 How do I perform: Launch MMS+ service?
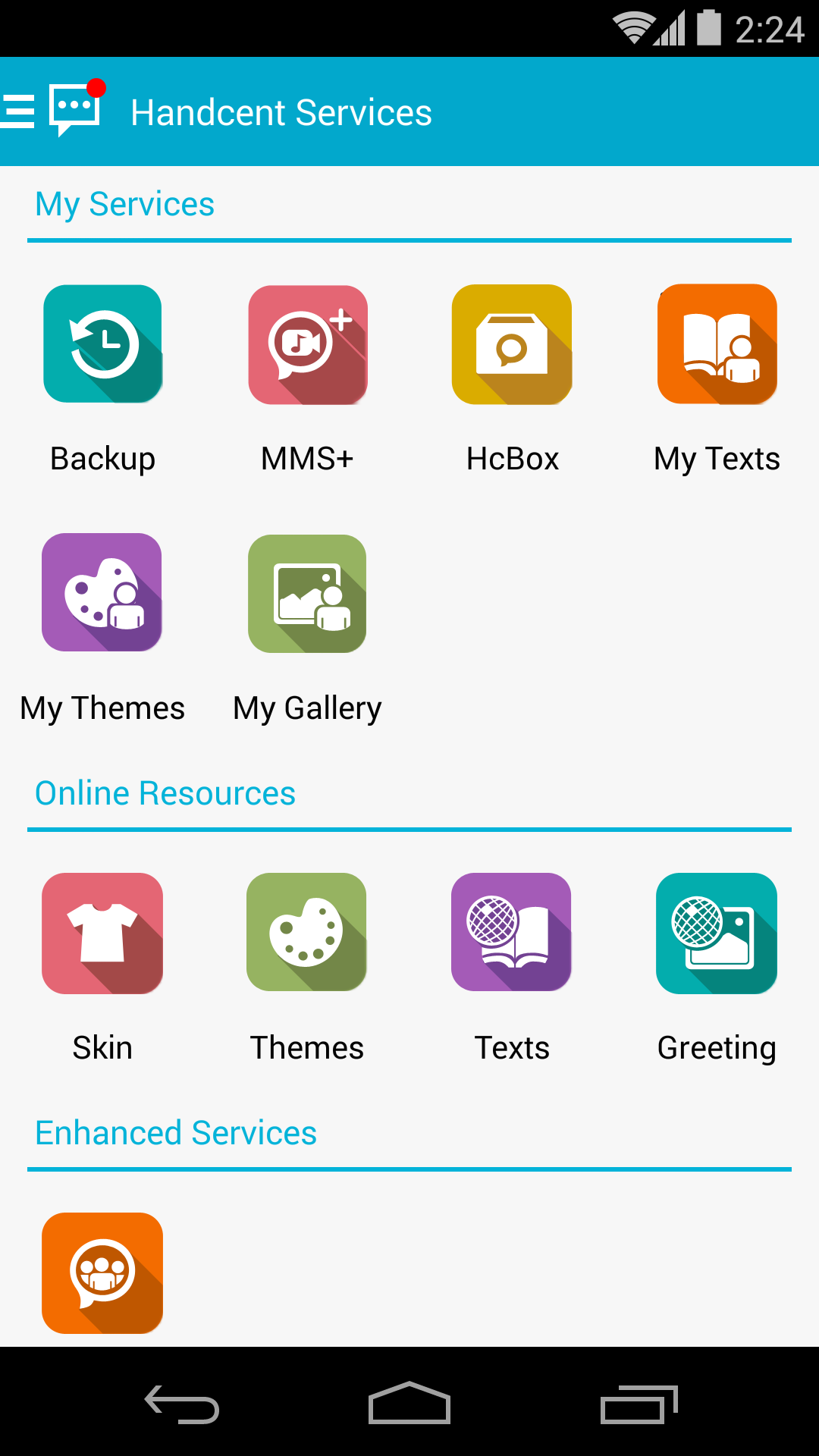pyautogui.click(x=307, y=344)
